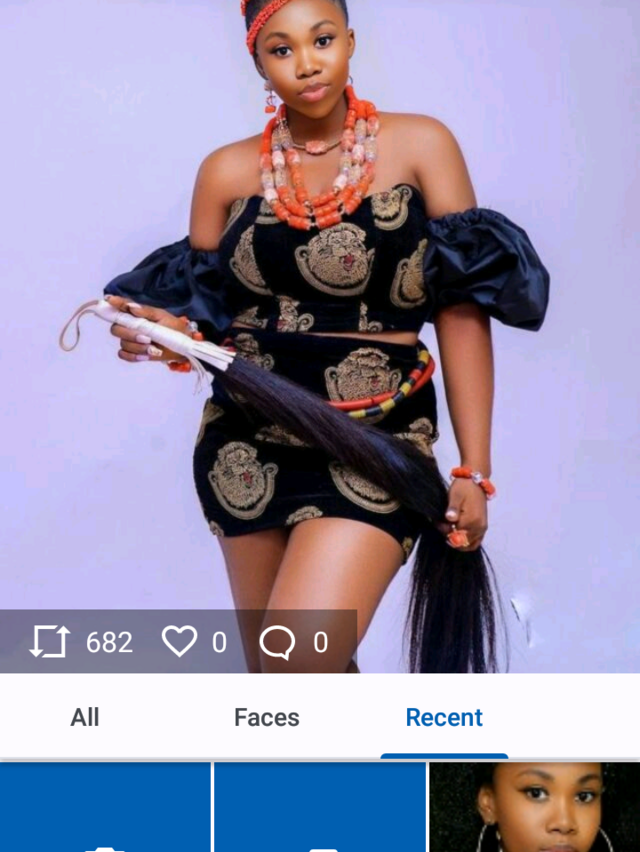This screenshot has width=640, height=852.
Task: Select the Recent tab
Action: click(444, 717)
